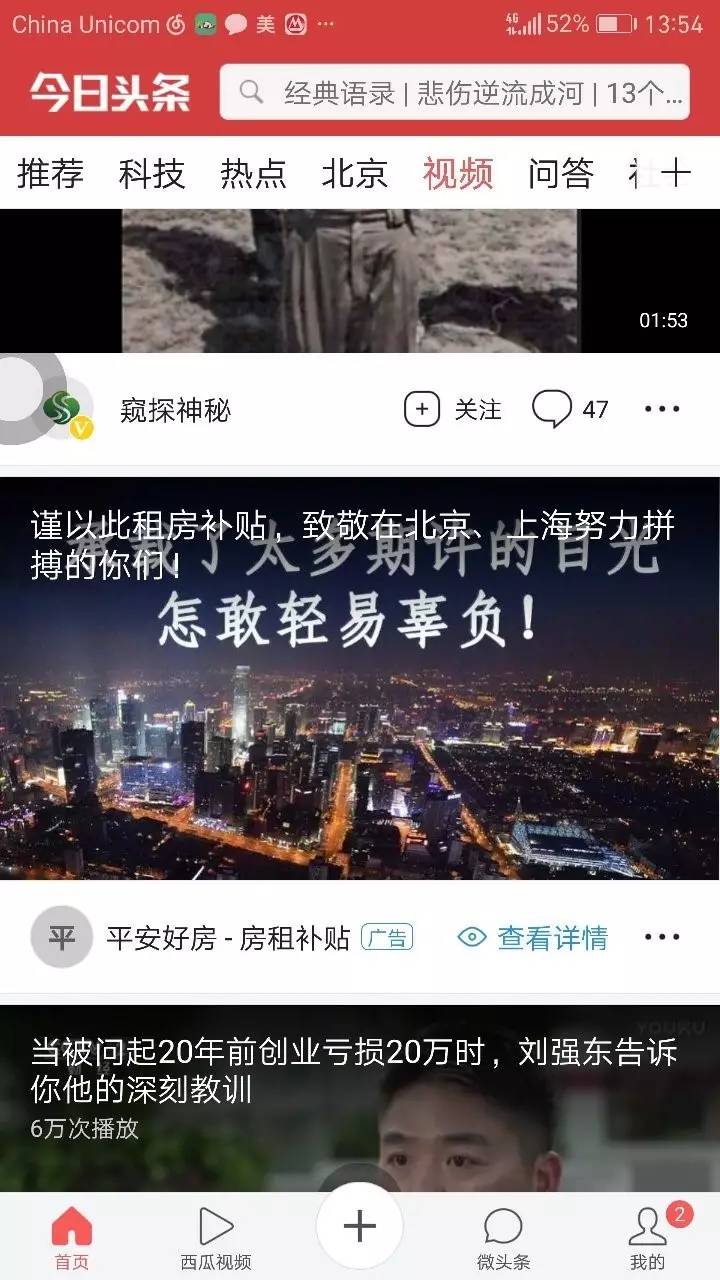Open the search box with 经典语录
The width and height of the screenshot is (720, 1280).
[455, 93]
